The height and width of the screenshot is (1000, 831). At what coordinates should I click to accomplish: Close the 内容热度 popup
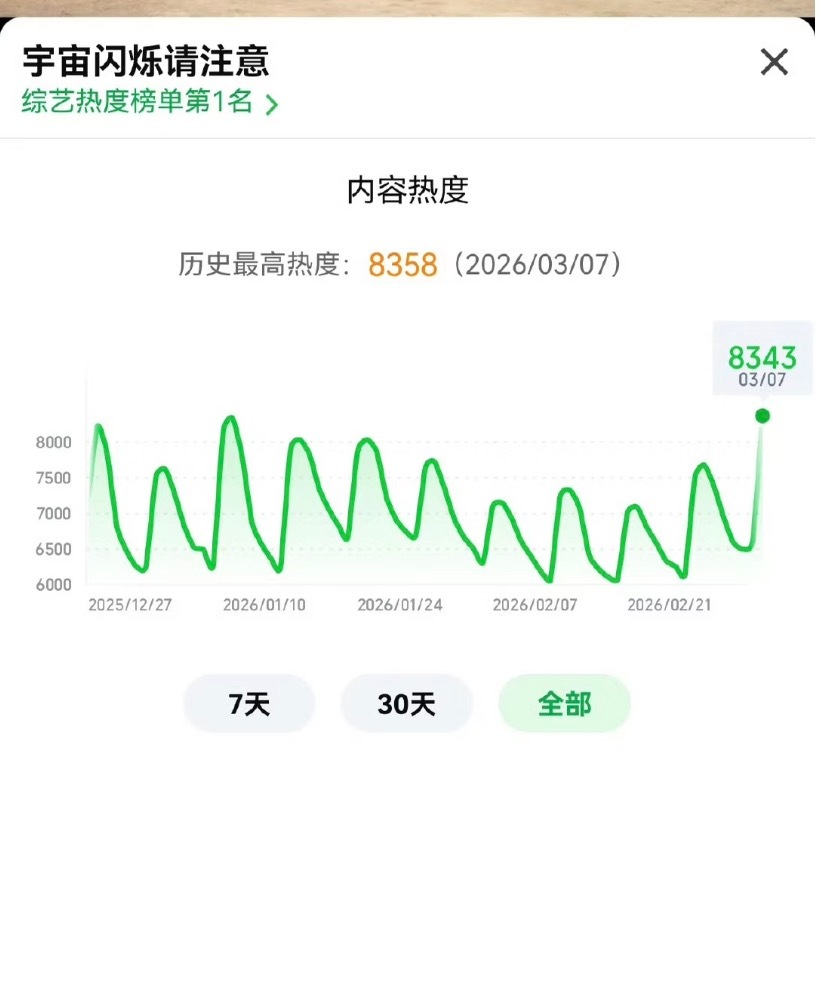[x=774, y=62]
